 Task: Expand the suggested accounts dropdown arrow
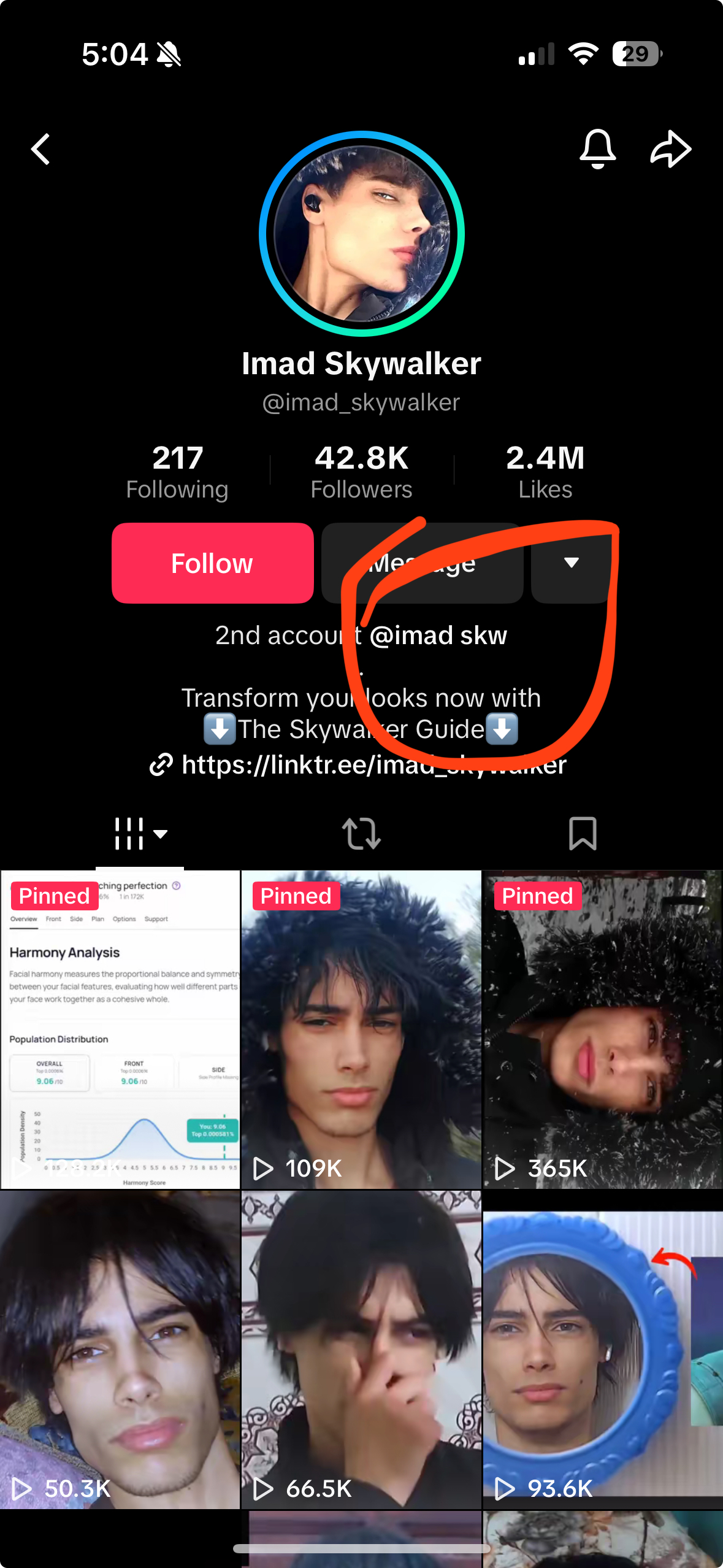click(571, 563)
